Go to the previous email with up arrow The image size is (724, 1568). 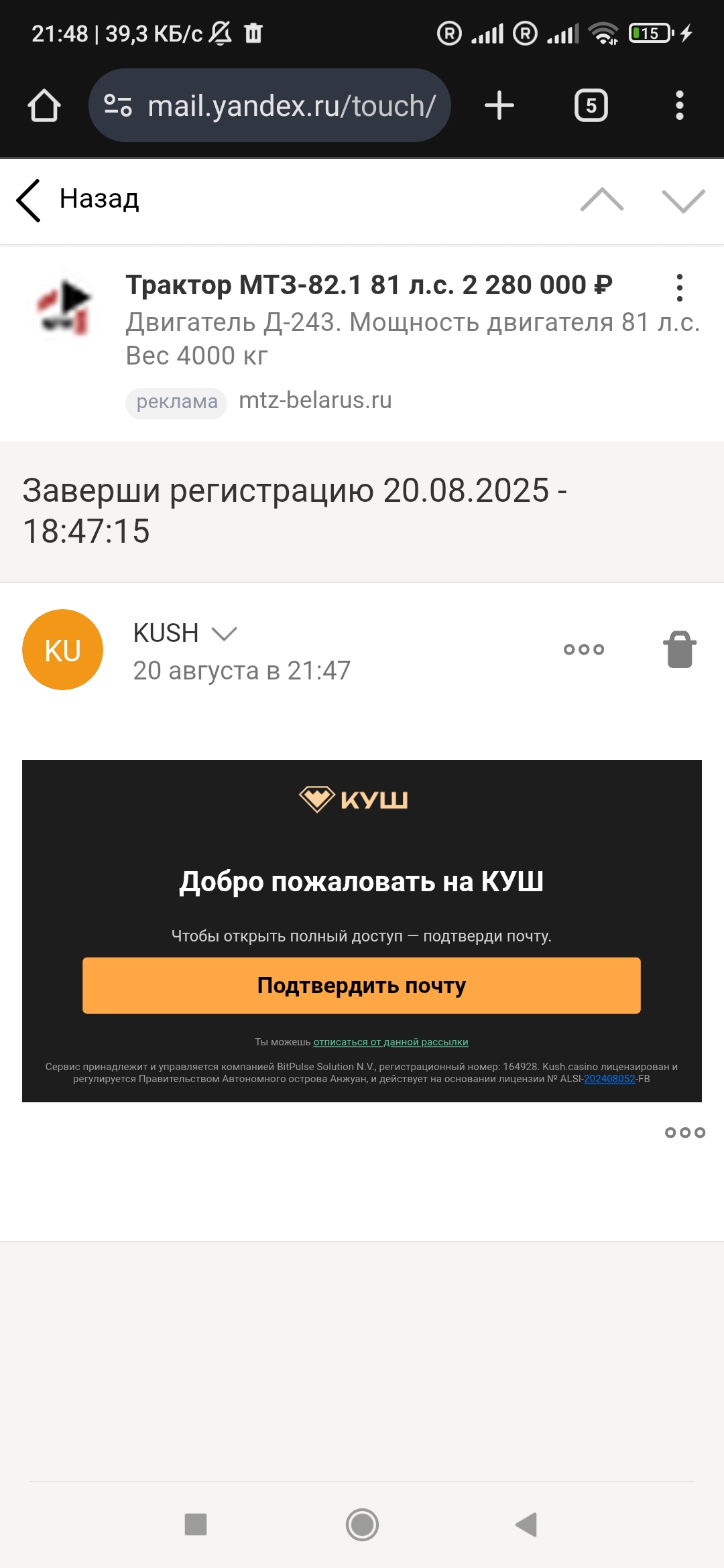click(x=601, y=200)
